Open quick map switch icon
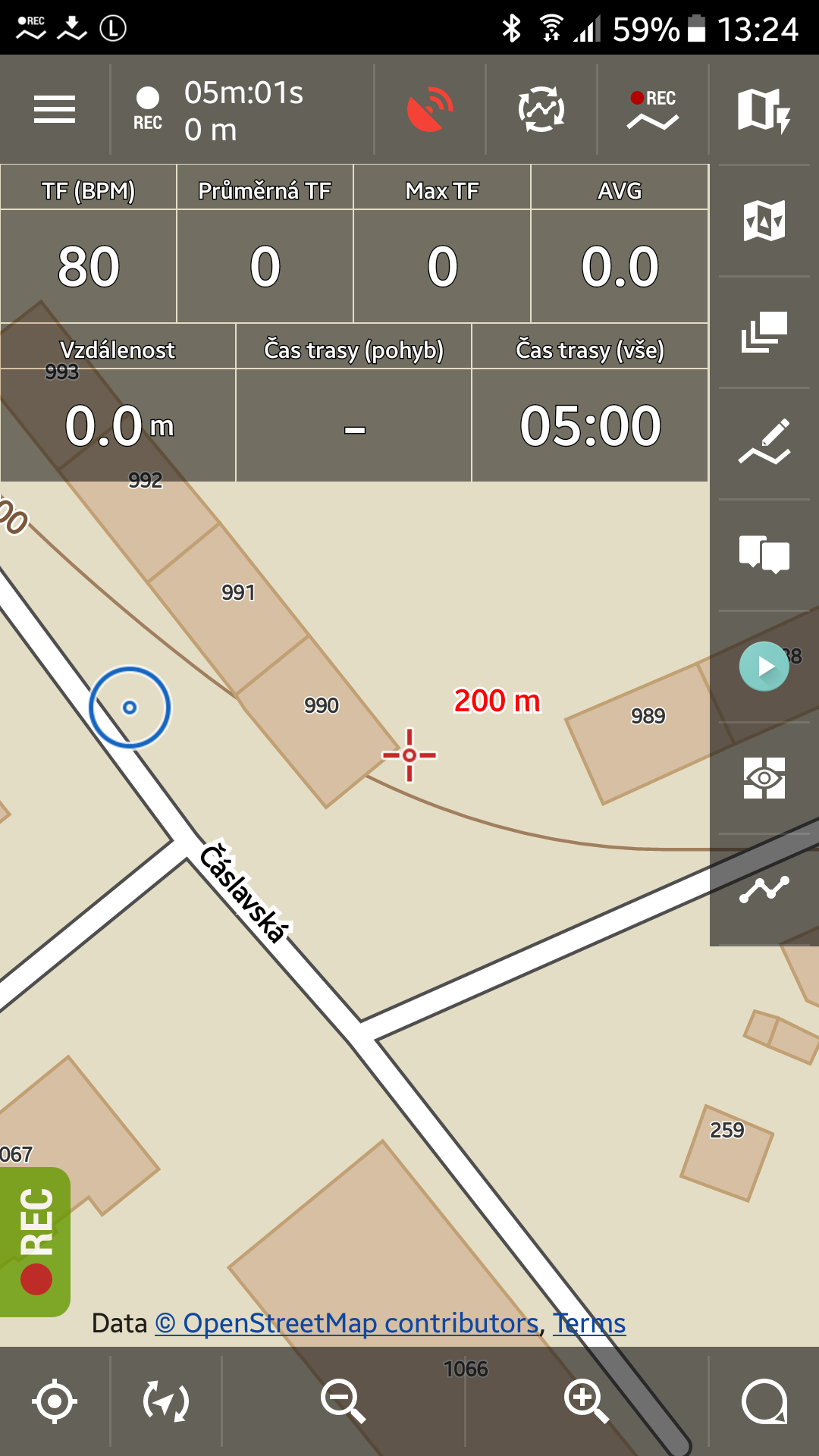This screenshot has height=1456, width=819. tap(764, 109)
